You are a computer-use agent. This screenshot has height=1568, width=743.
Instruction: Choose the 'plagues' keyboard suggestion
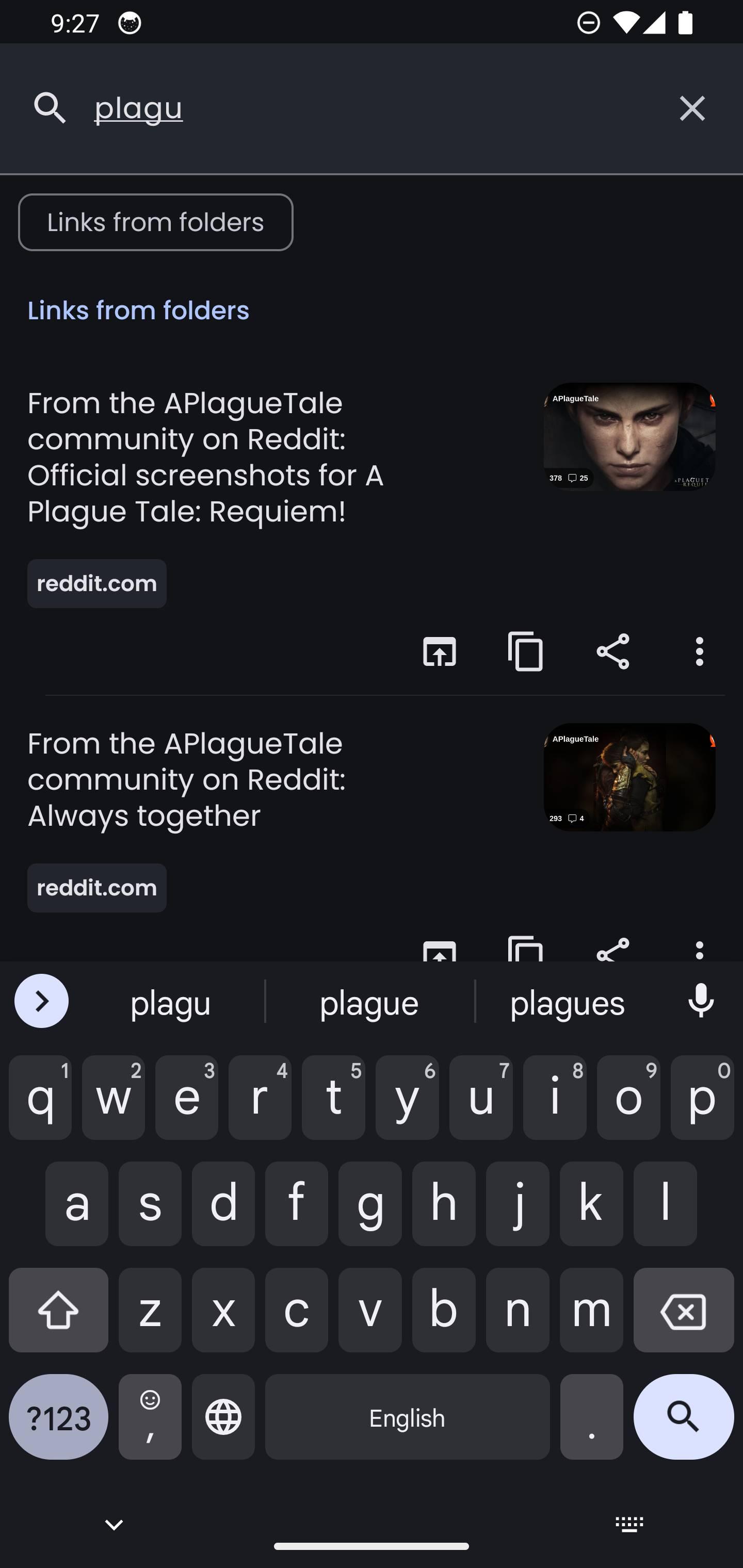tap(567, 1003)
